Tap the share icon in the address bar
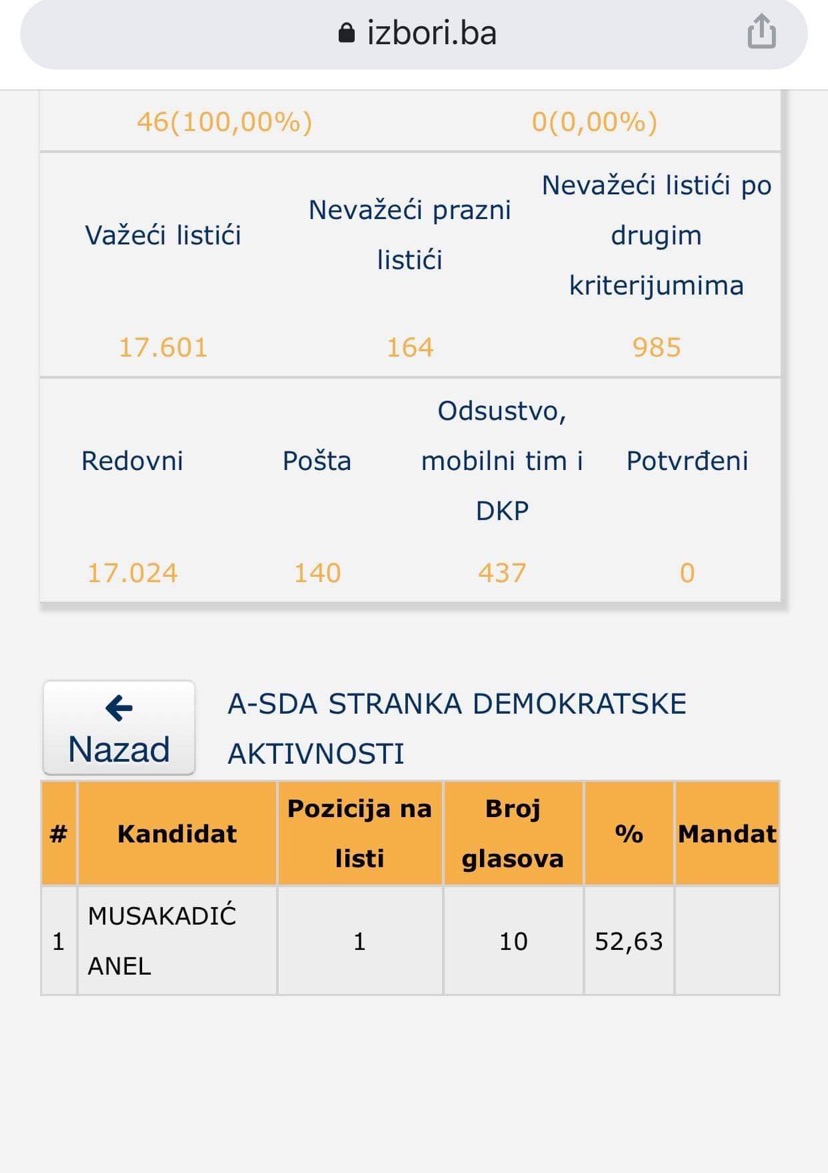 [761, 33]
